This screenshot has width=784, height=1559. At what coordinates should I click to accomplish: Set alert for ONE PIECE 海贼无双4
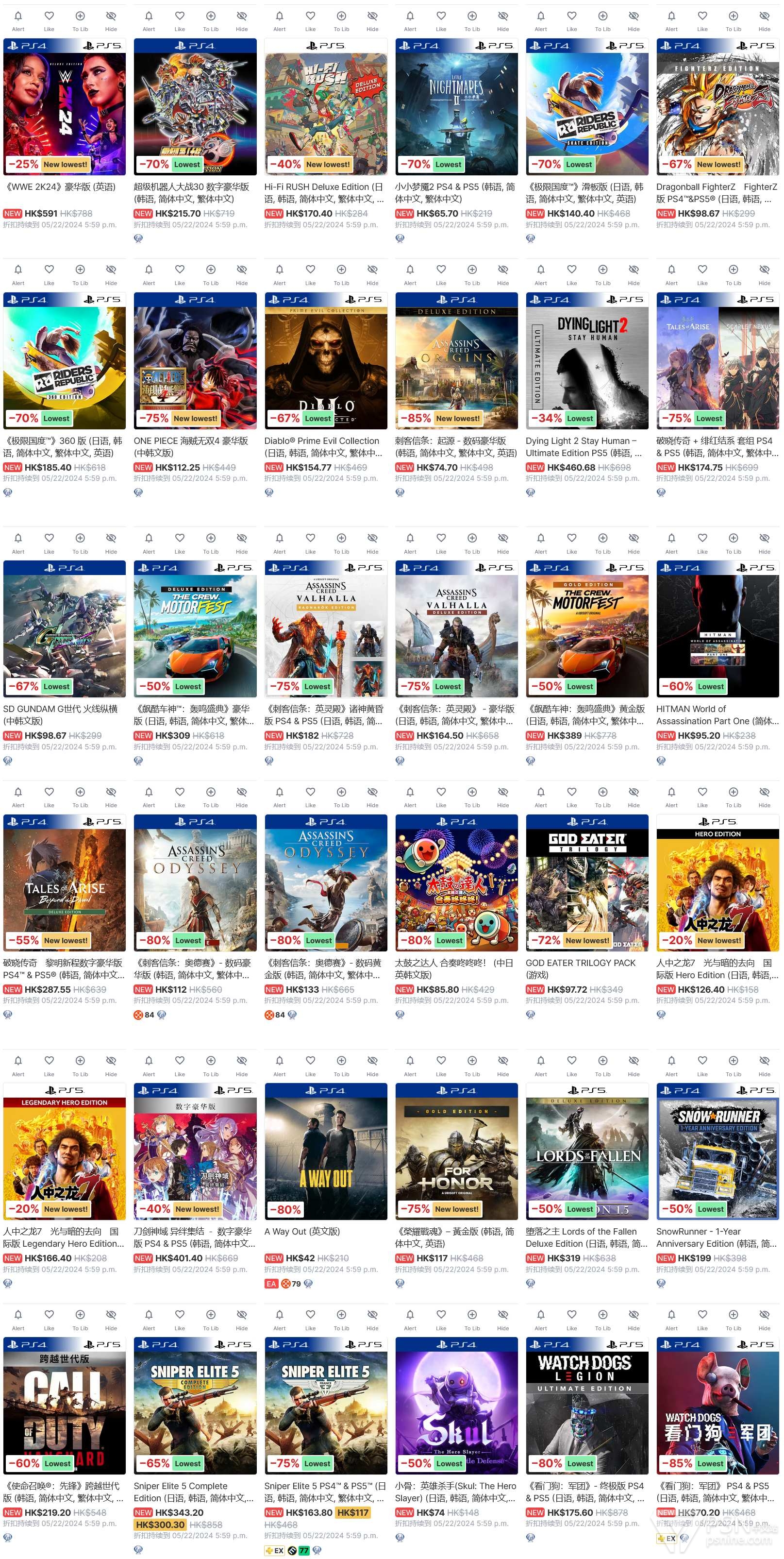point(149,274)
